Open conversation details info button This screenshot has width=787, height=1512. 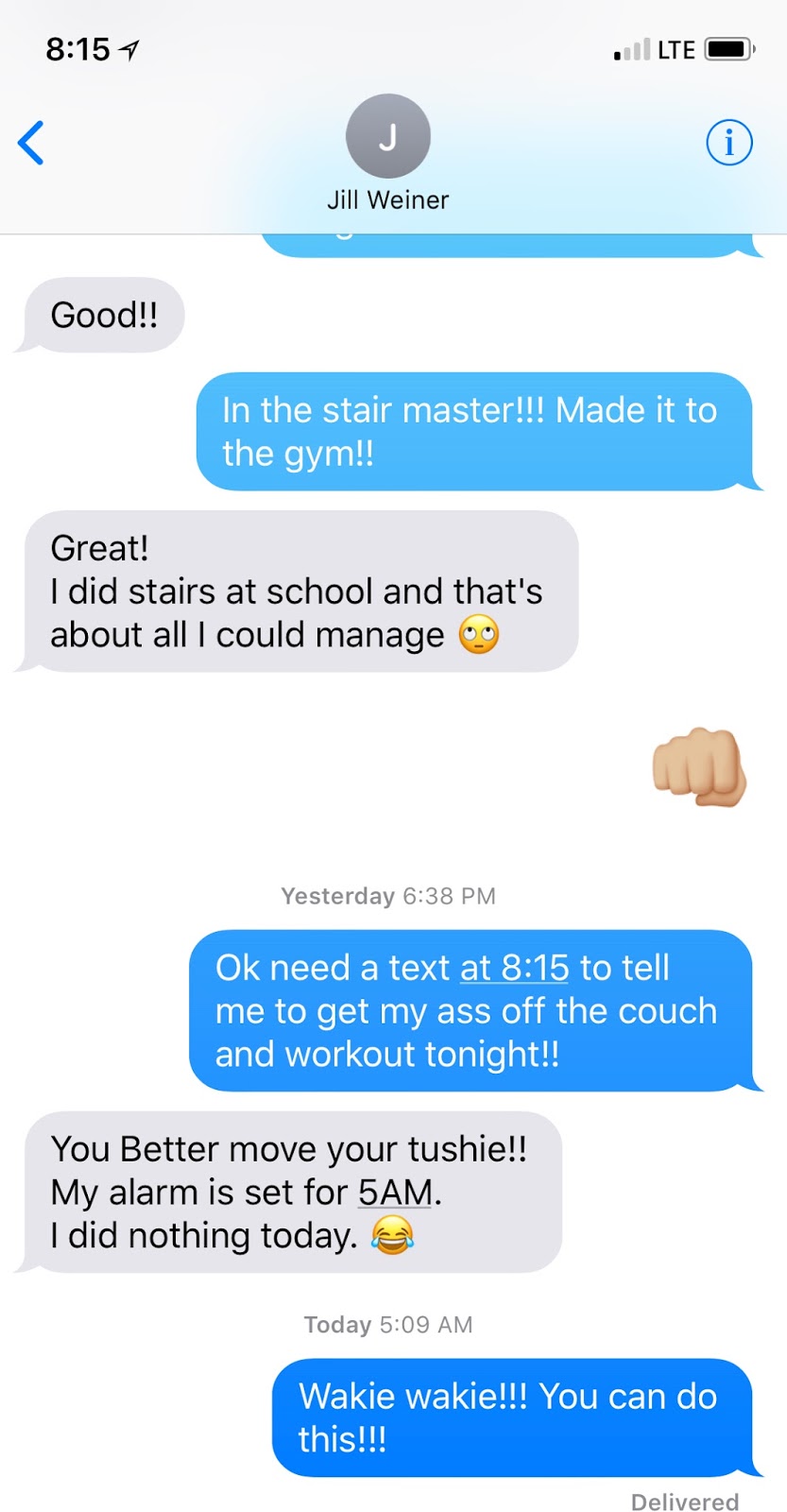[x=728, y=144]
